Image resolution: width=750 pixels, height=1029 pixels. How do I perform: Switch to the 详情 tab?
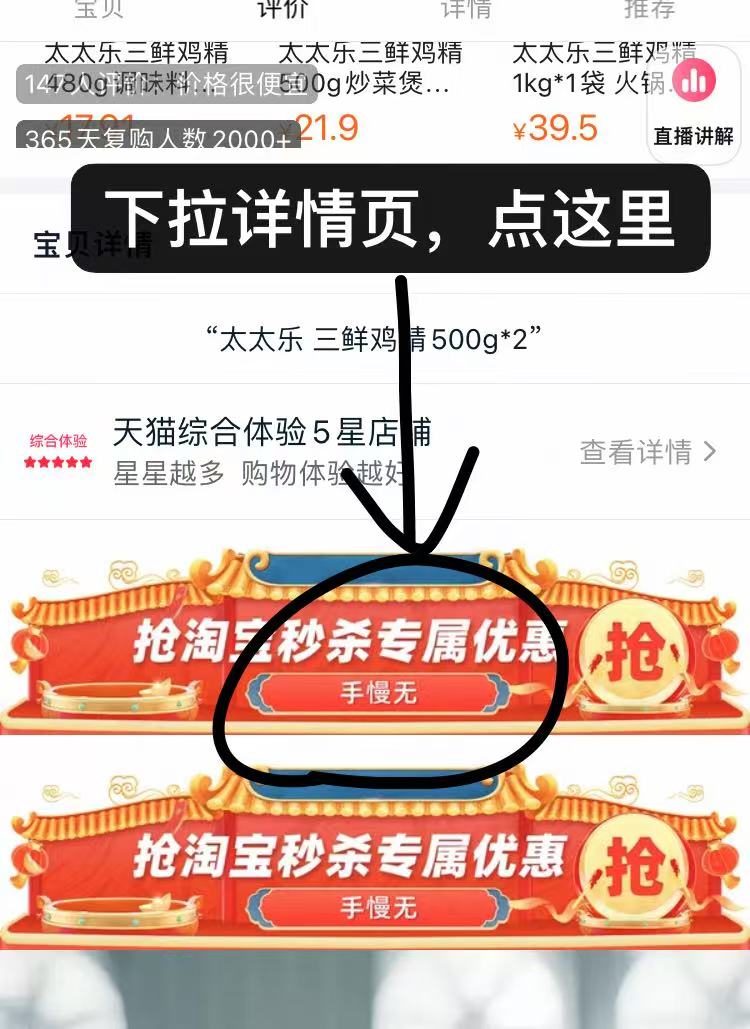coord(466,9)
